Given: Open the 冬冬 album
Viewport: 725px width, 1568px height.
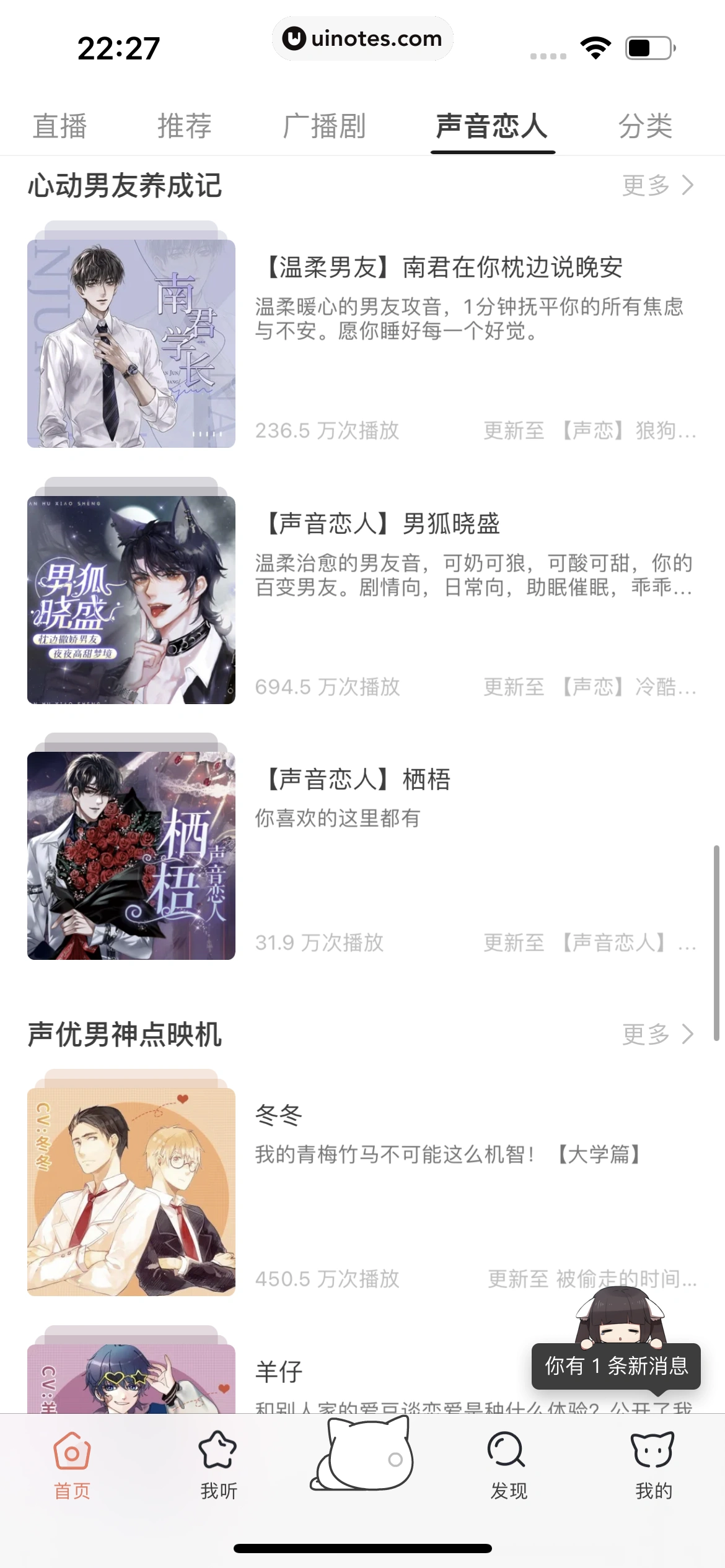Looking at the screenshot, I should point(279,1115).
